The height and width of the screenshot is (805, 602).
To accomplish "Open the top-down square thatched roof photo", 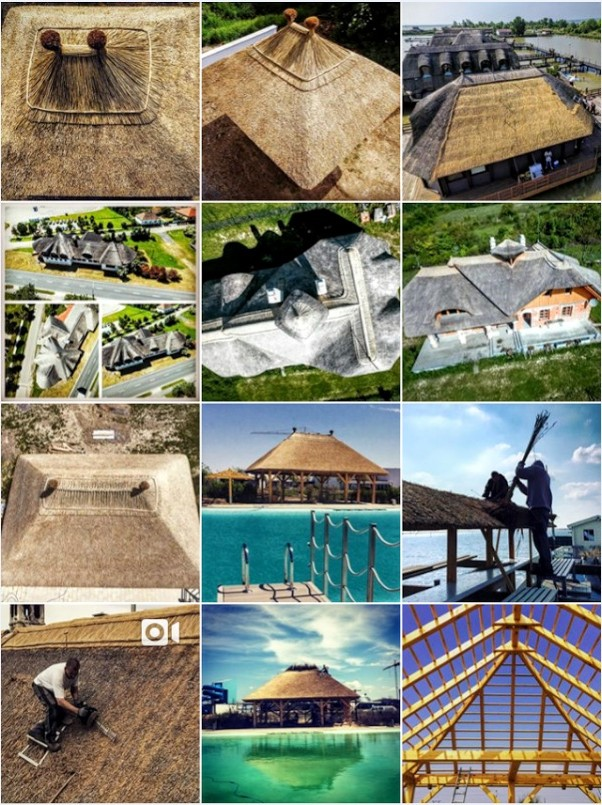I will pos(100,502).
